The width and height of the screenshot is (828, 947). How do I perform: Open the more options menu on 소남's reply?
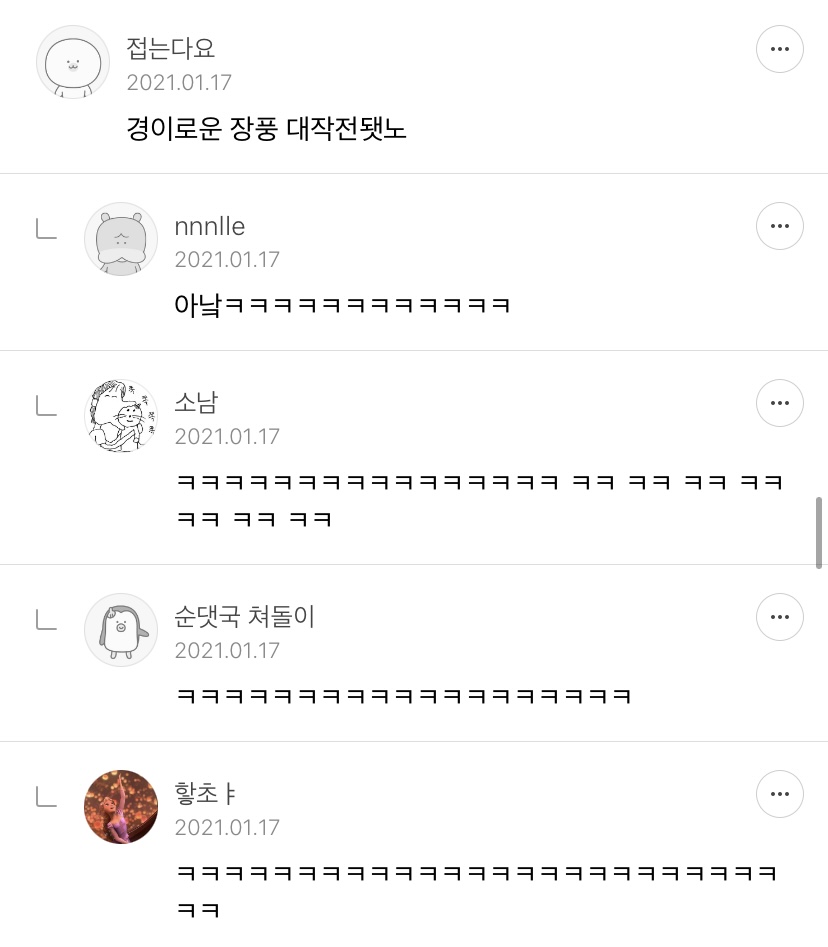pyautogui.click(x=779, y=403)
